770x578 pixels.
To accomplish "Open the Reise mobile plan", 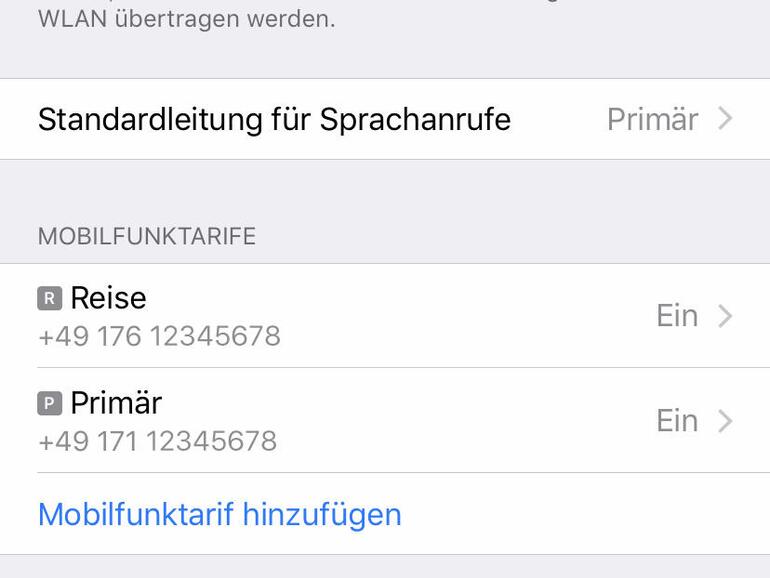I will click(x=385, y=316).
